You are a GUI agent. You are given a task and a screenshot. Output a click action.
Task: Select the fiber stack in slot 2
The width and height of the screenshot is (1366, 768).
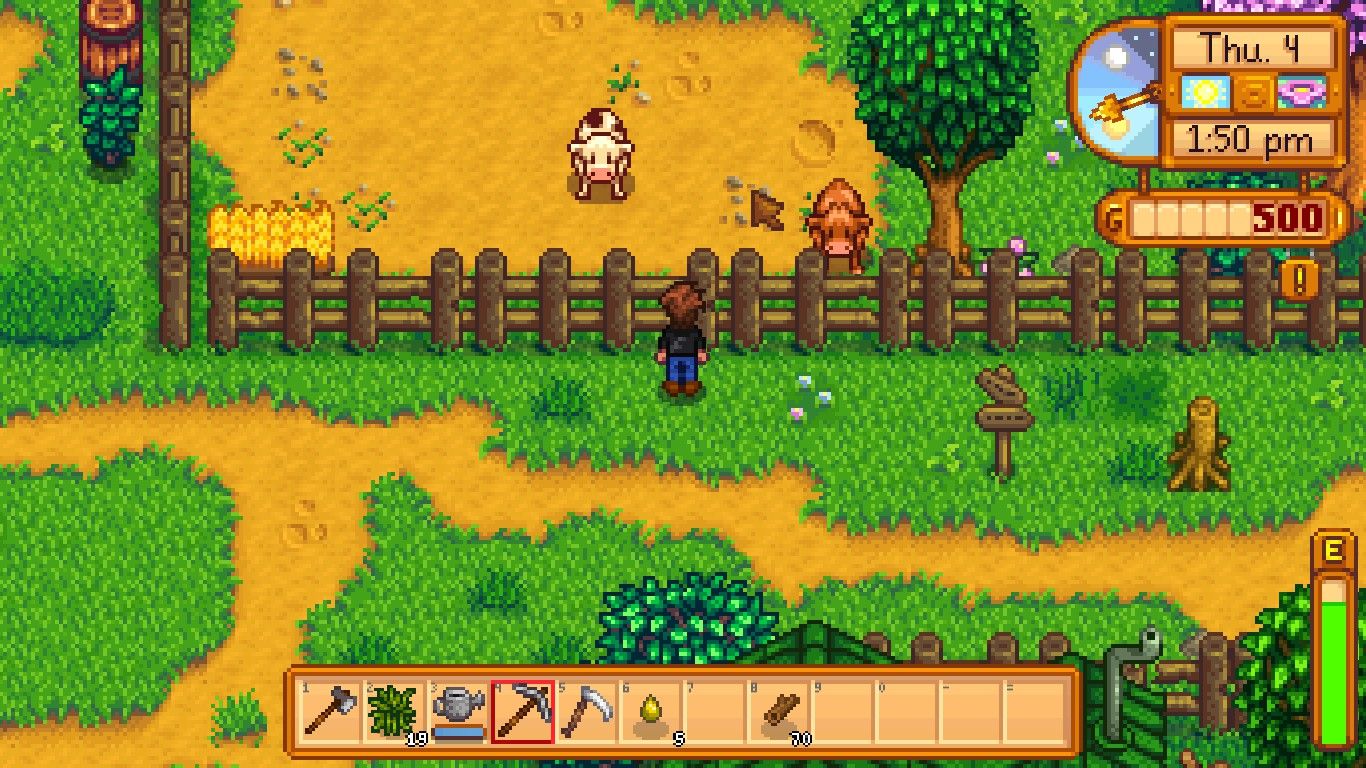click(x=393, y=710)
